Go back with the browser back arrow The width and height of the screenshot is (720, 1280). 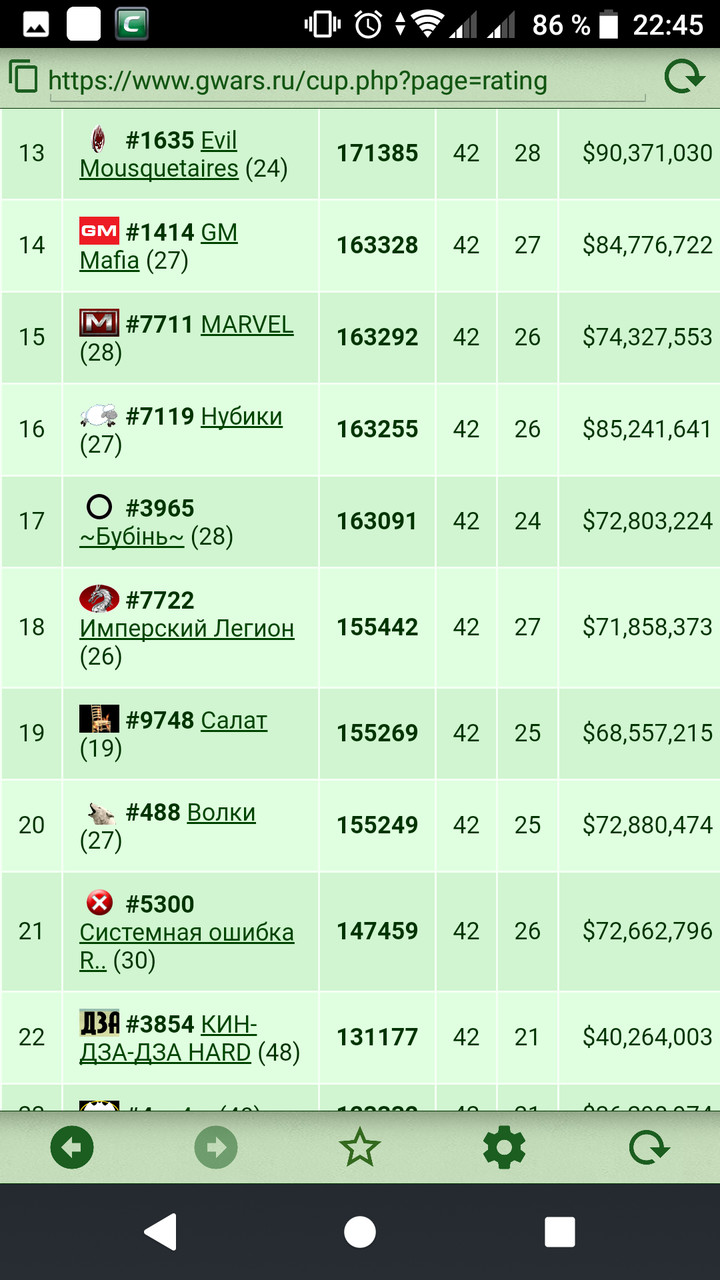coord(72,1148)
